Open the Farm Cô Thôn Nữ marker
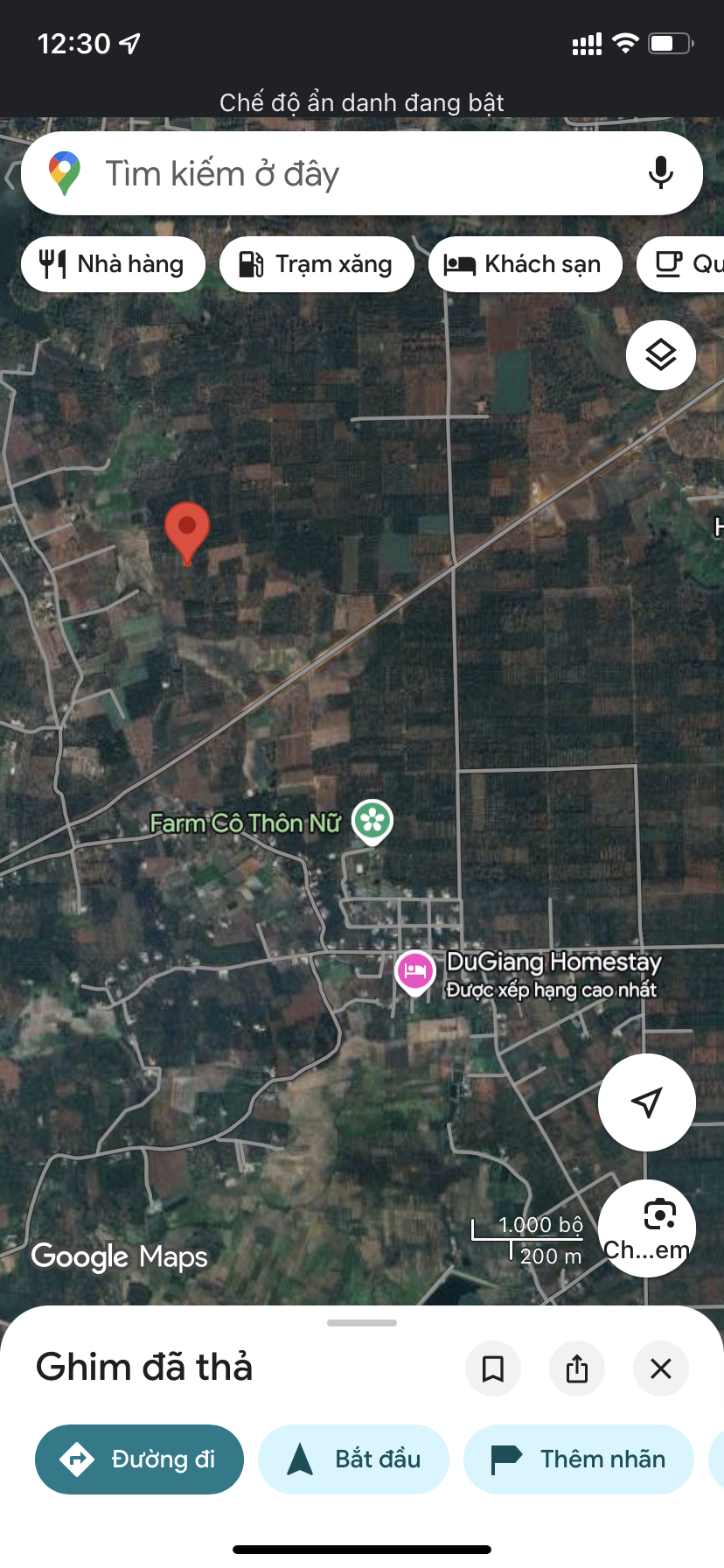724x1568 pixels. (372, 821)
